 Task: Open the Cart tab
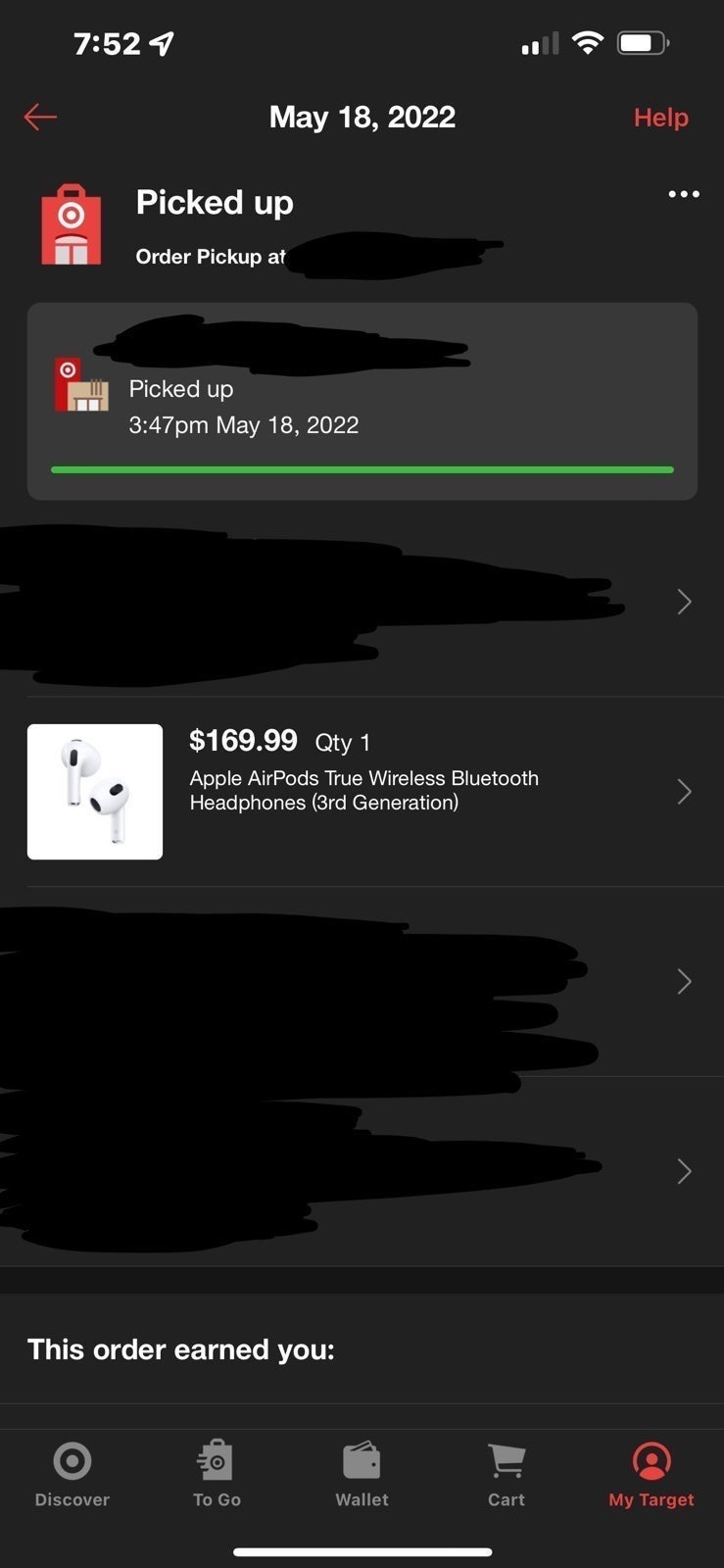(x=507, y=1474)
